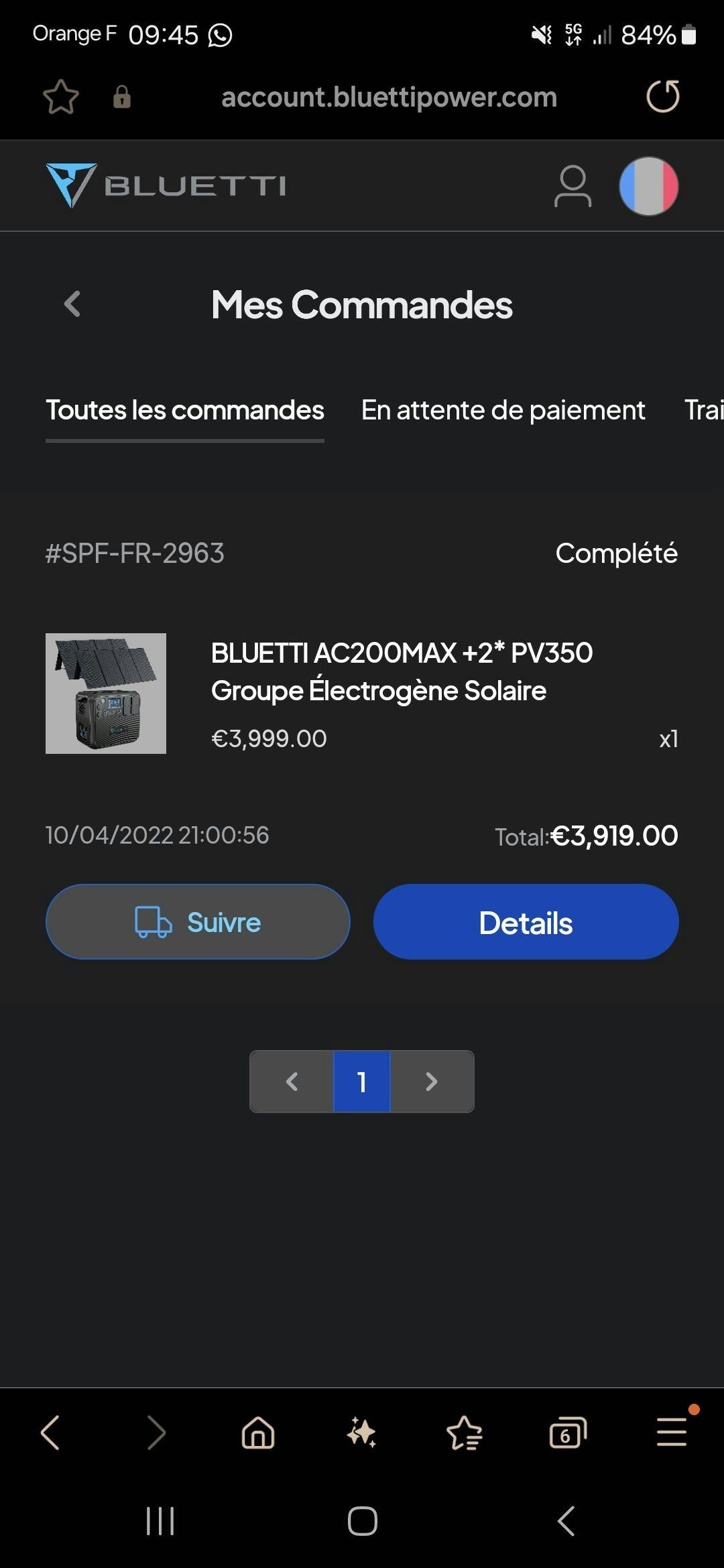This screenshot has width=724, height=1568.
Task: Open the browser AI sparkle assistant
Action: (x=361, y=1433)
